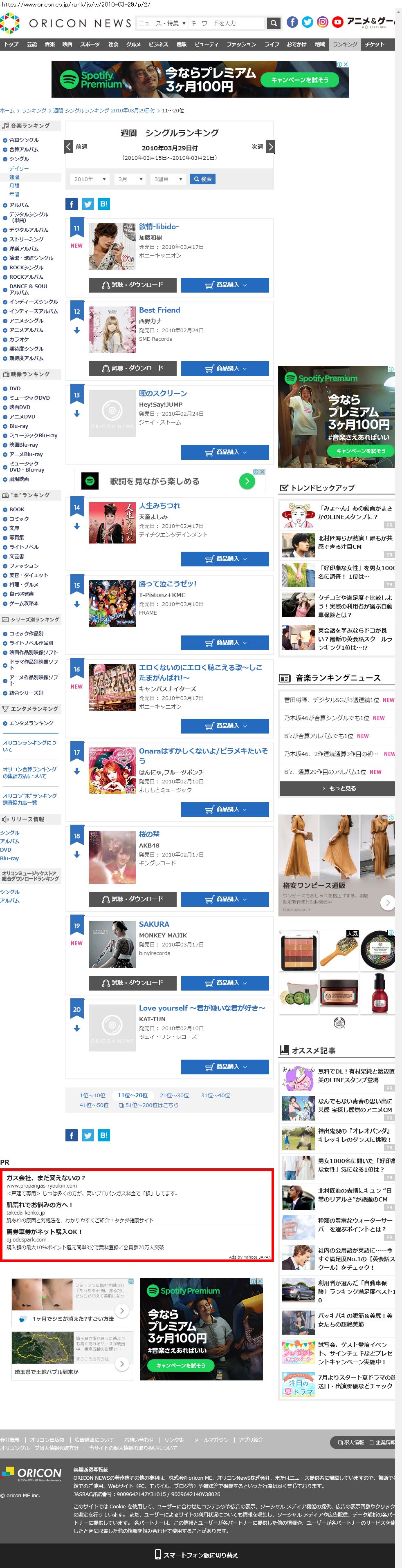402x1568 pixels.
Task: Tap the blue 検索 button
Action: [203, 179]
